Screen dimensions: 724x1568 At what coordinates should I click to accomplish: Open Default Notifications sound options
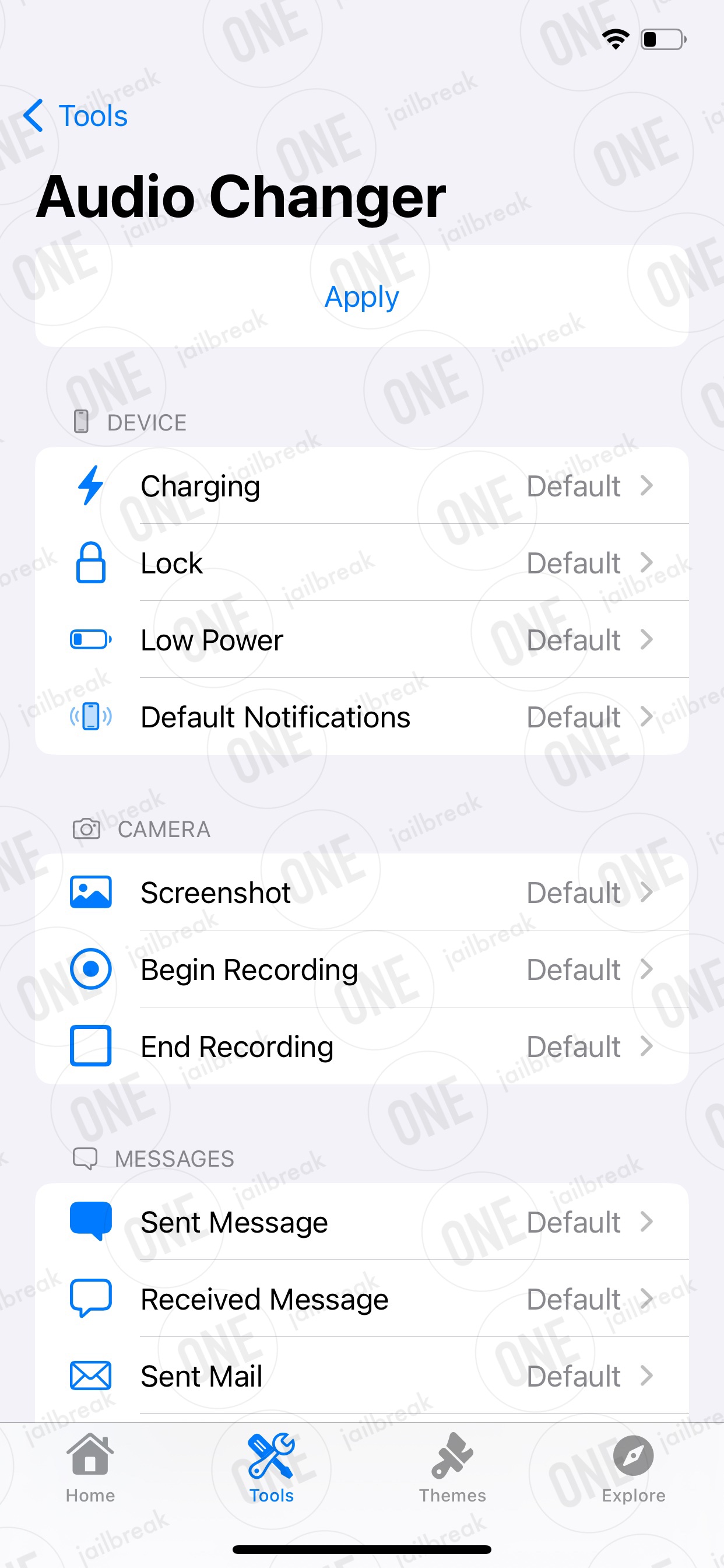click(362, 716)
